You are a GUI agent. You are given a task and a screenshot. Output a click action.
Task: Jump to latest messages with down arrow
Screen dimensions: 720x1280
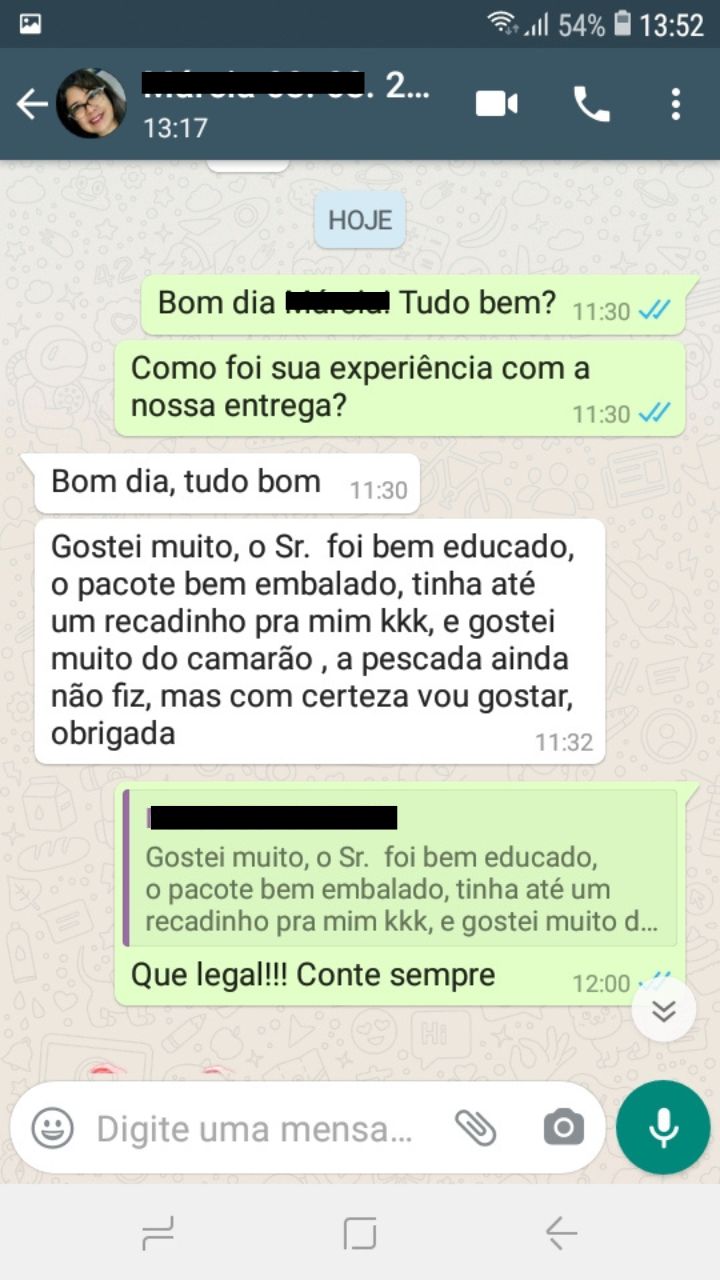[x=663, y=1010]
